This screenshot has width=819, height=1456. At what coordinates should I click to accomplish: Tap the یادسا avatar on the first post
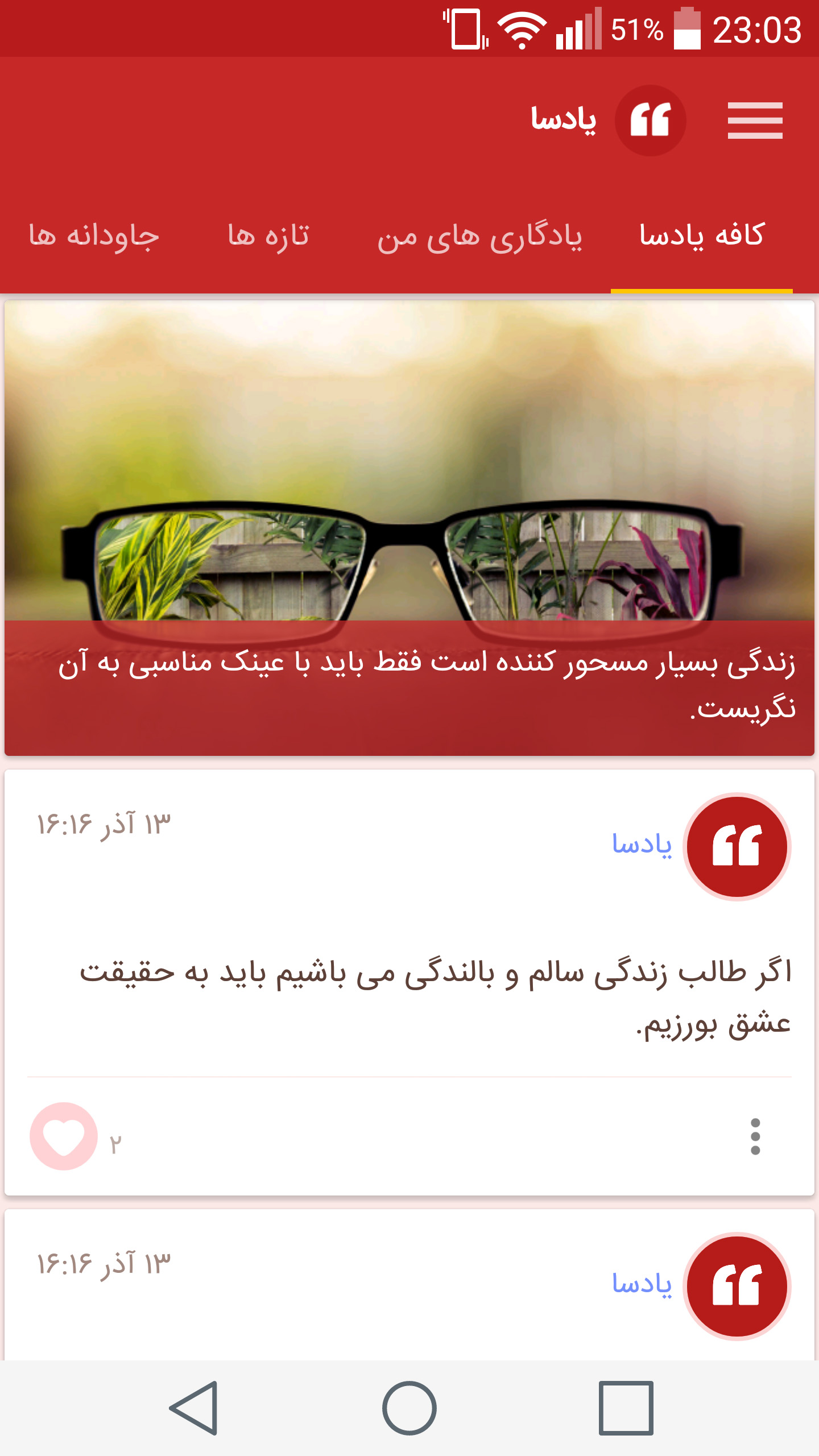tap(737, 846)
